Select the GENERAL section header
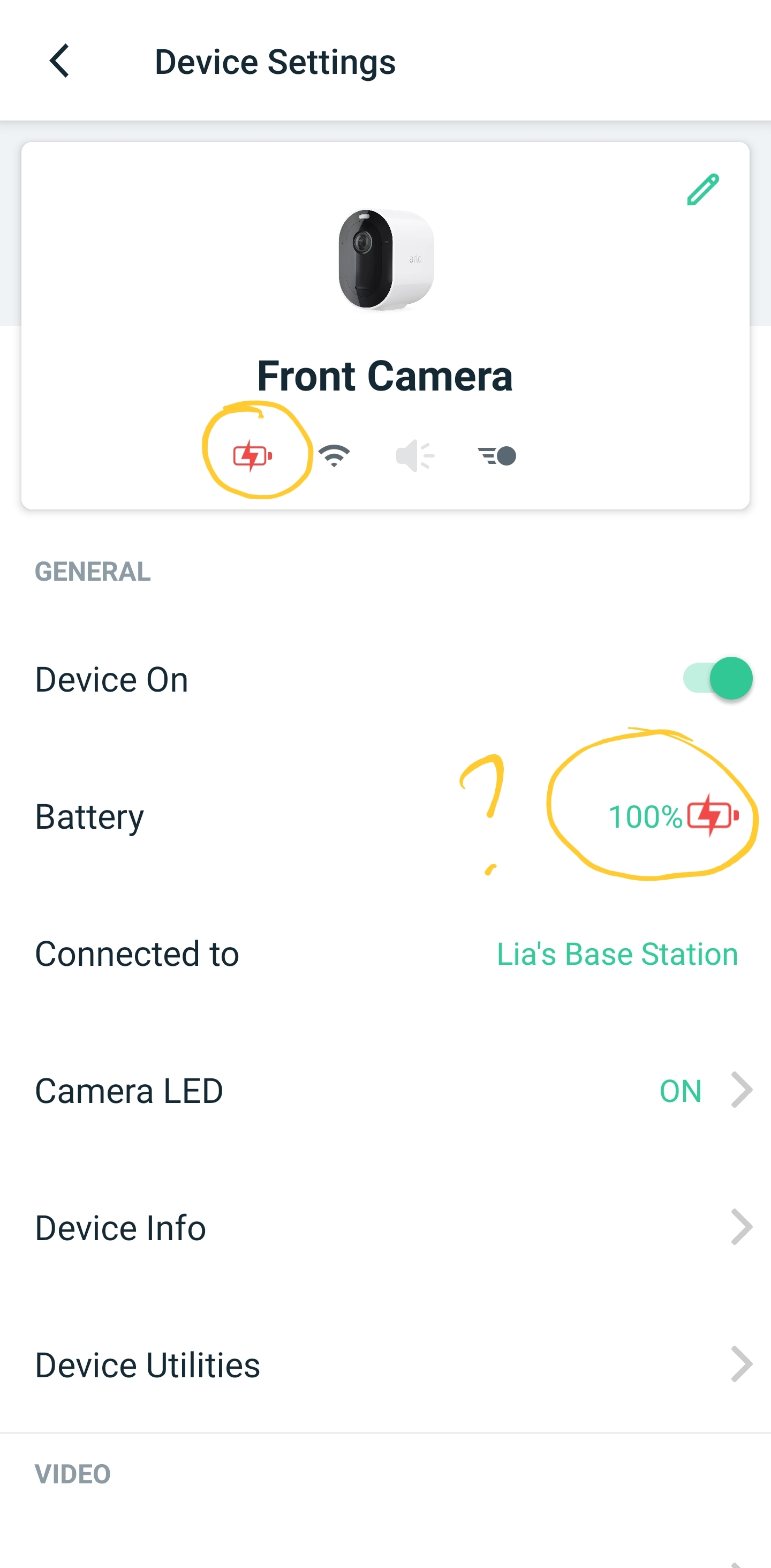Viewport: 771px width, 1568px height. click(93, 571)
